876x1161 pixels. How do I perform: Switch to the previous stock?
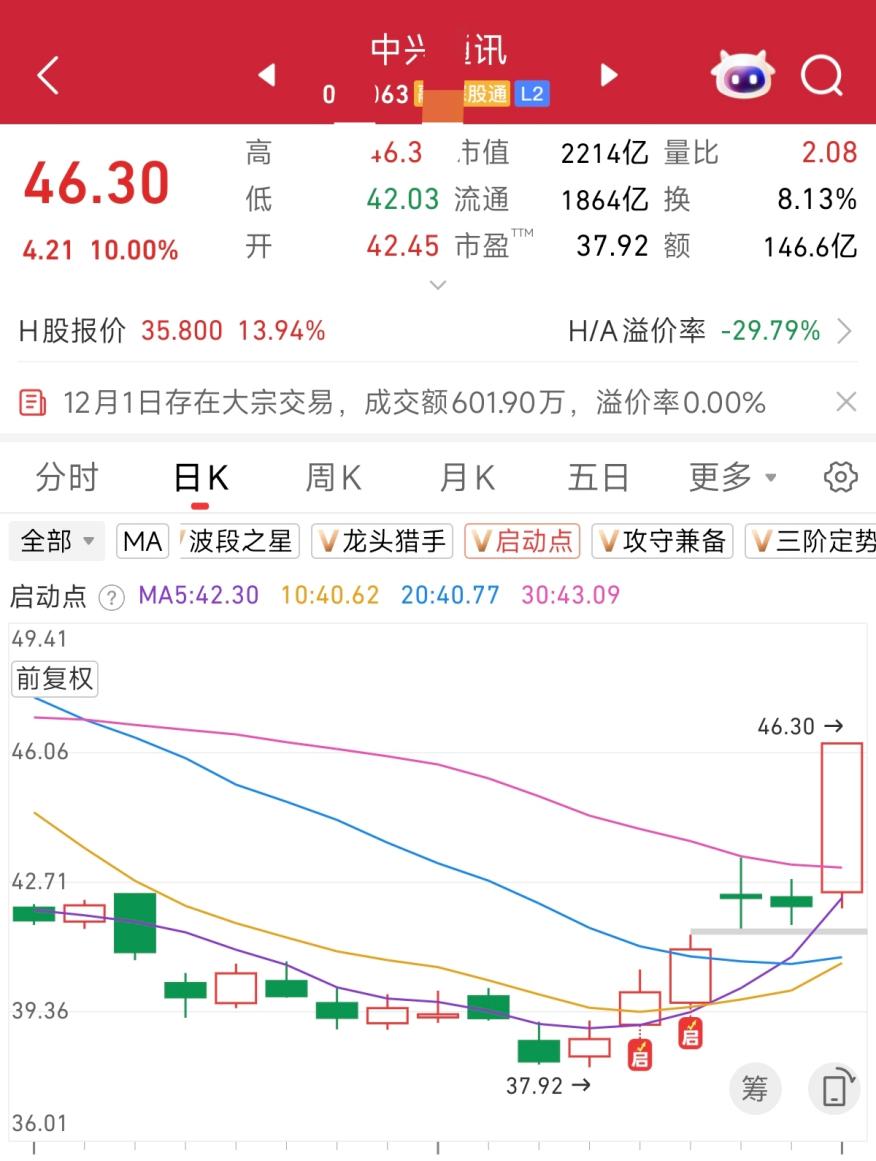coord(266,75)
